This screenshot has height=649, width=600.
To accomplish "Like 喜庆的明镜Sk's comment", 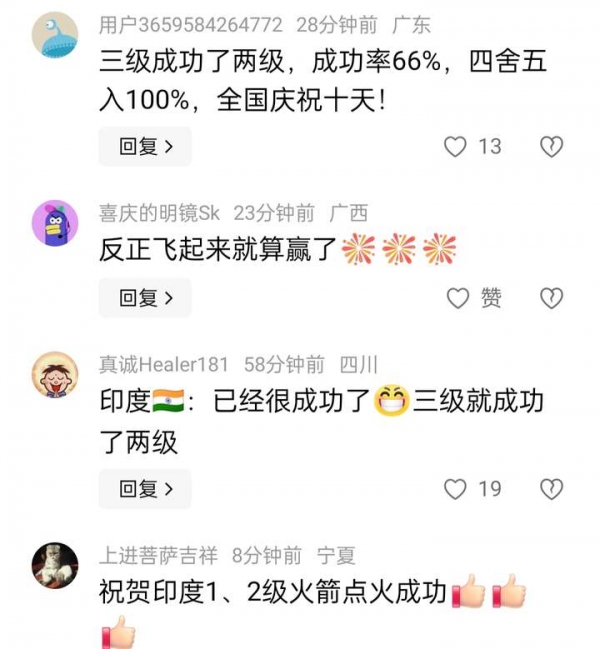I will 456,298.
